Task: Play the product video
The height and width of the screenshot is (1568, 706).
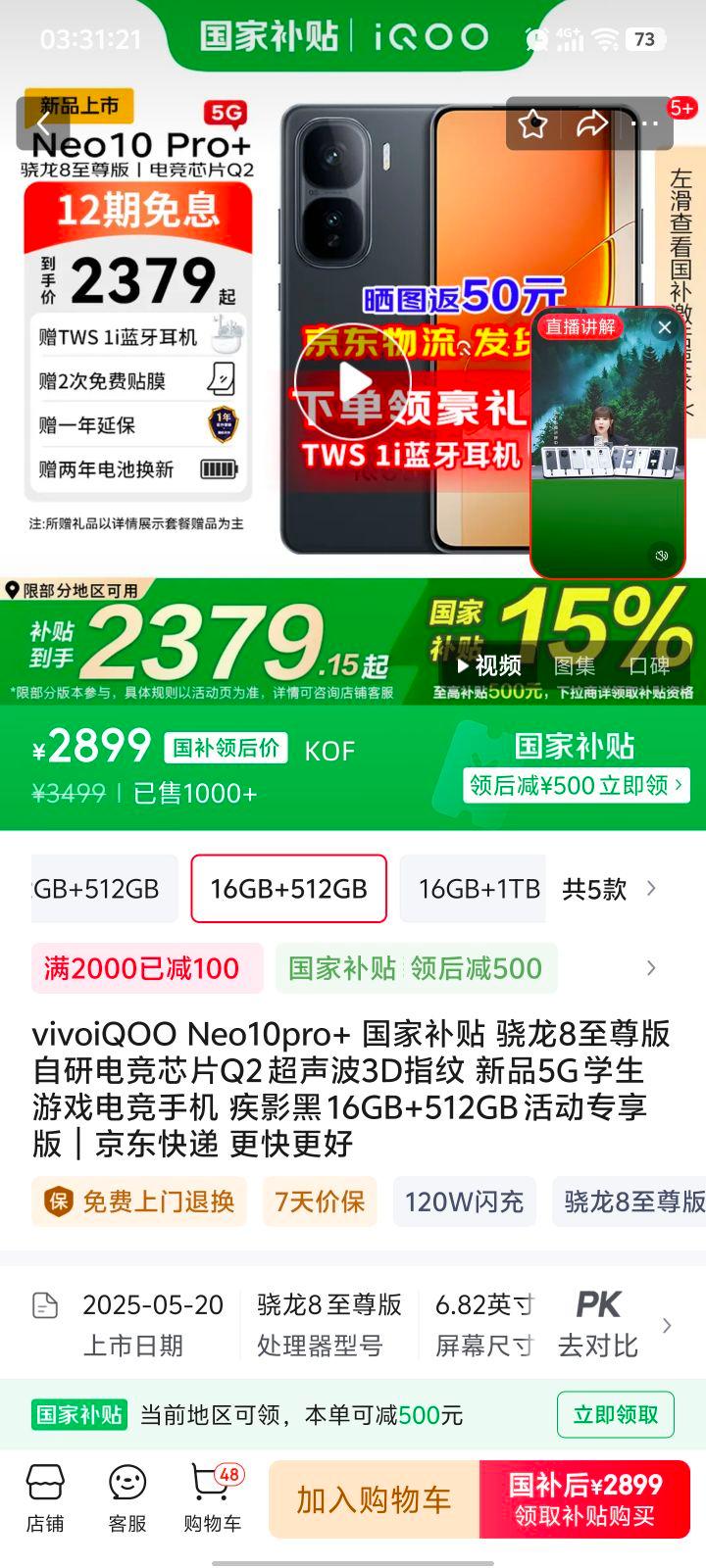Action: point(353,382)
